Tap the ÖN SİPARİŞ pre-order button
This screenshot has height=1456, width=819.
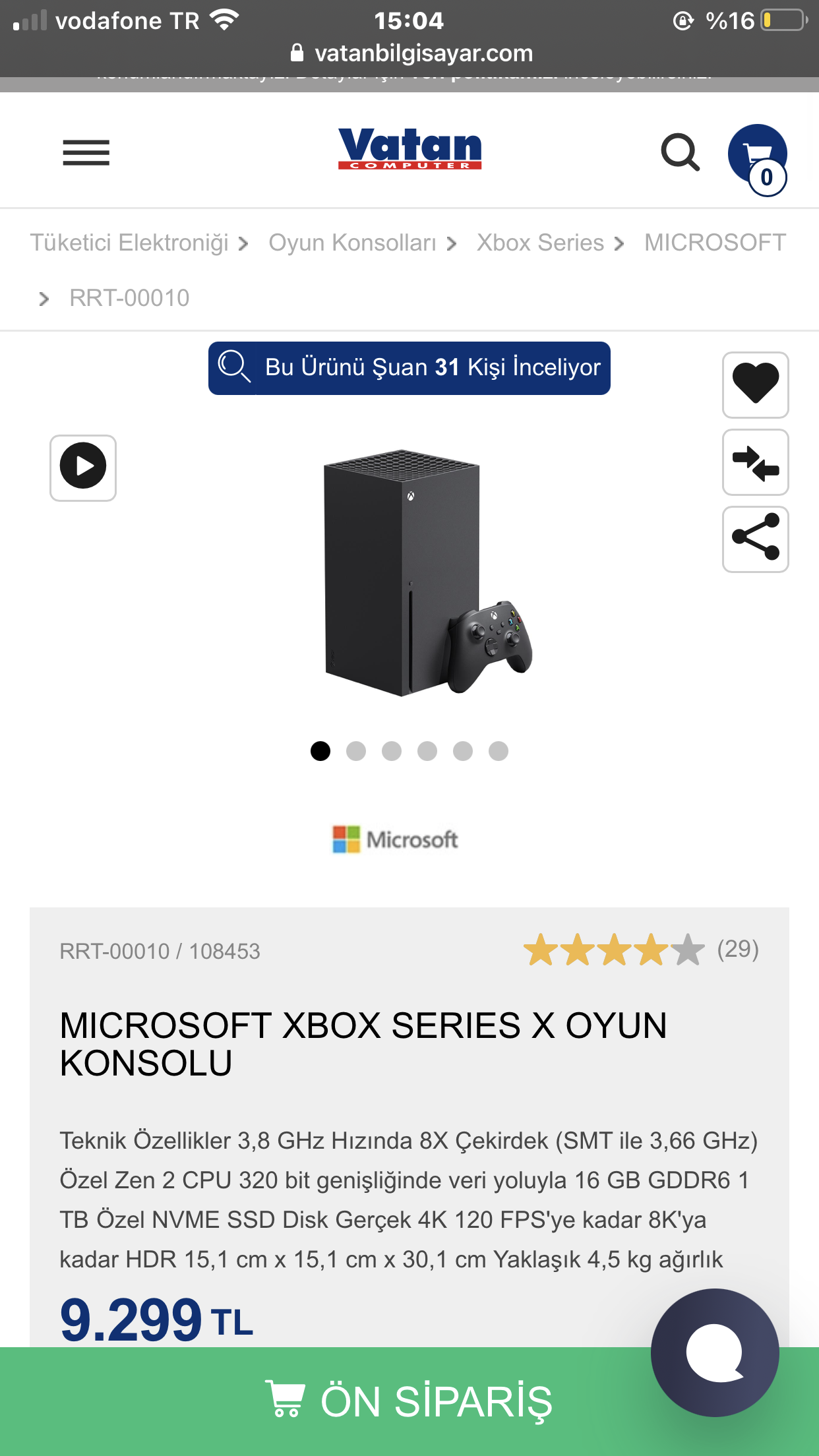pyautogui.click(x=409, y=1401)
